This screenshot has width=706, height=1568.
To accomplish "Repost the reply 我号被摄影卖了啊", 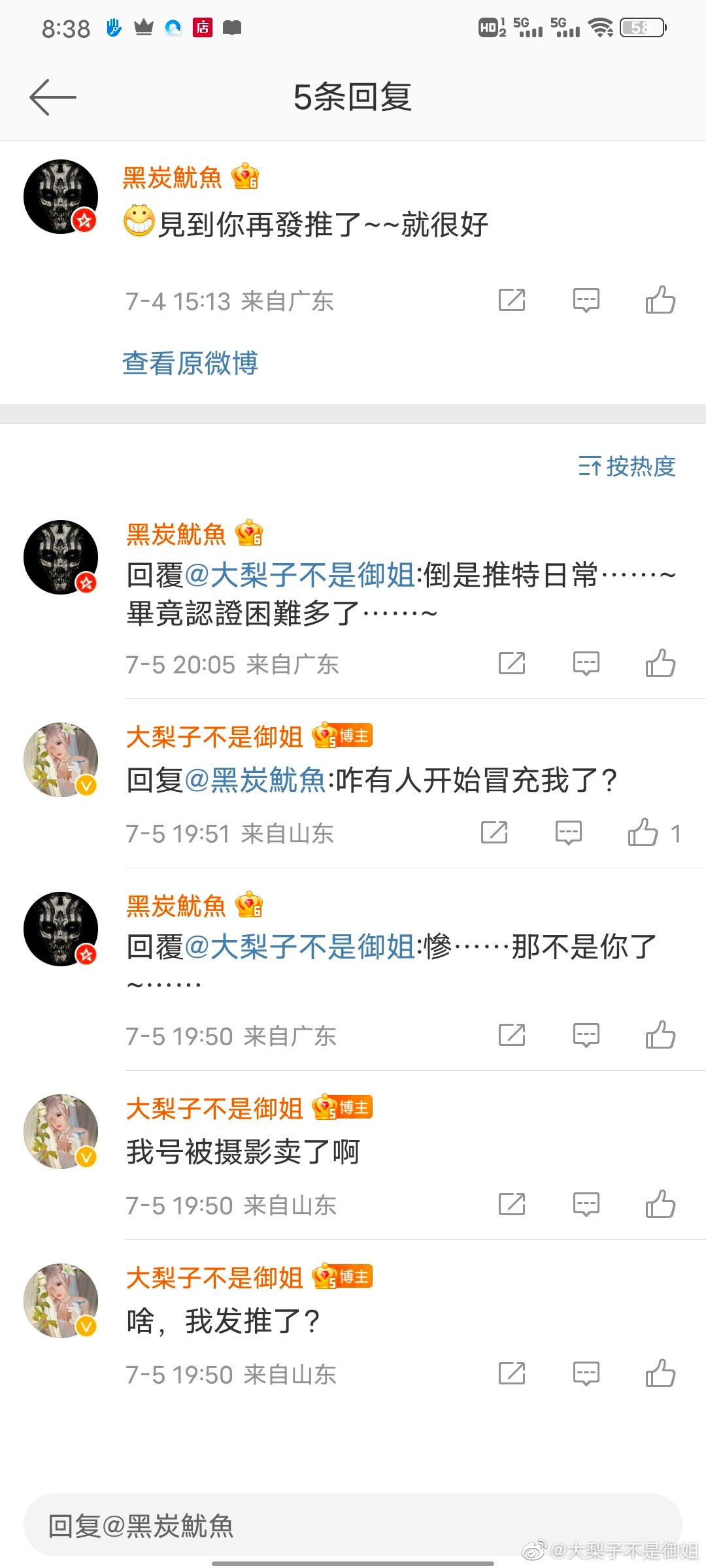I will pos(512,1204).
